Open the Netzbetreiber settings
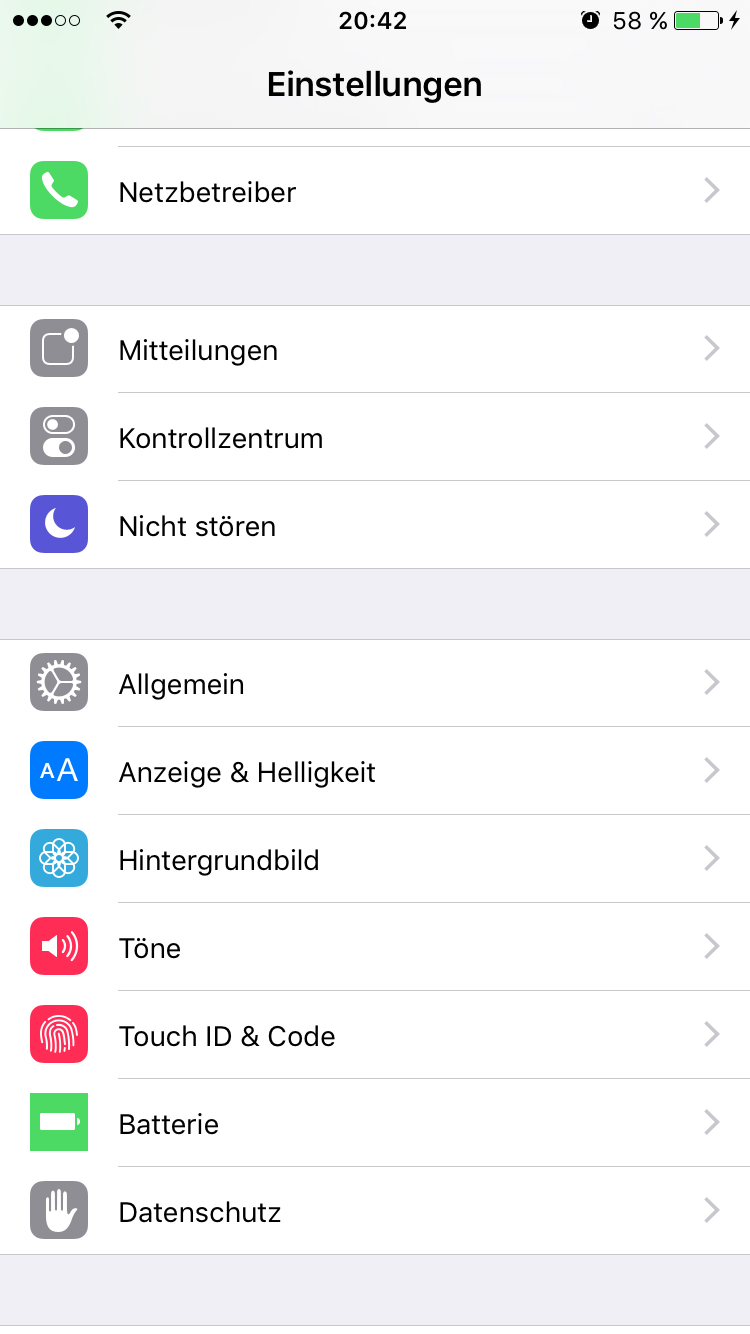 tap(375, 191)
